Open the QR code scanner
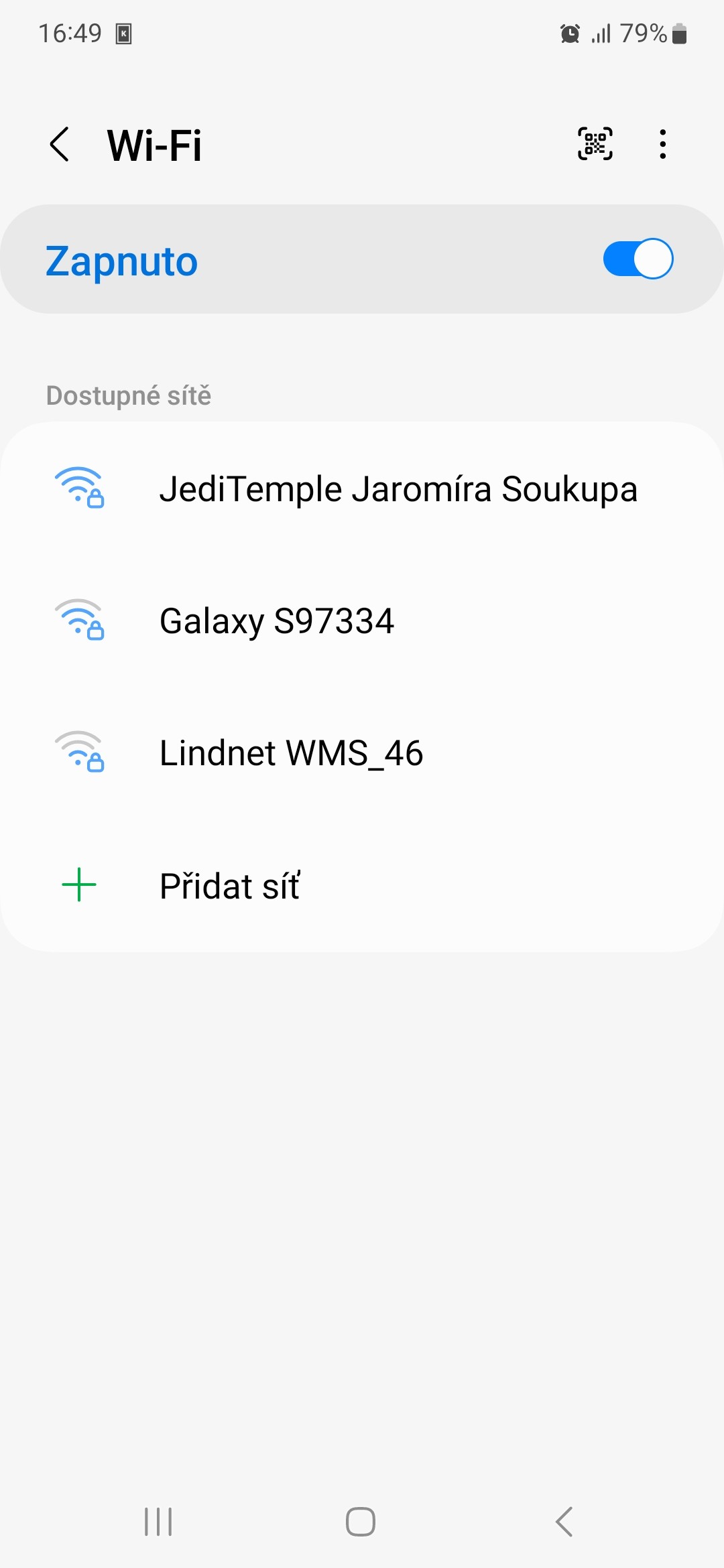This screenshot has width=724, height=1568. click(x=595, y=144)
